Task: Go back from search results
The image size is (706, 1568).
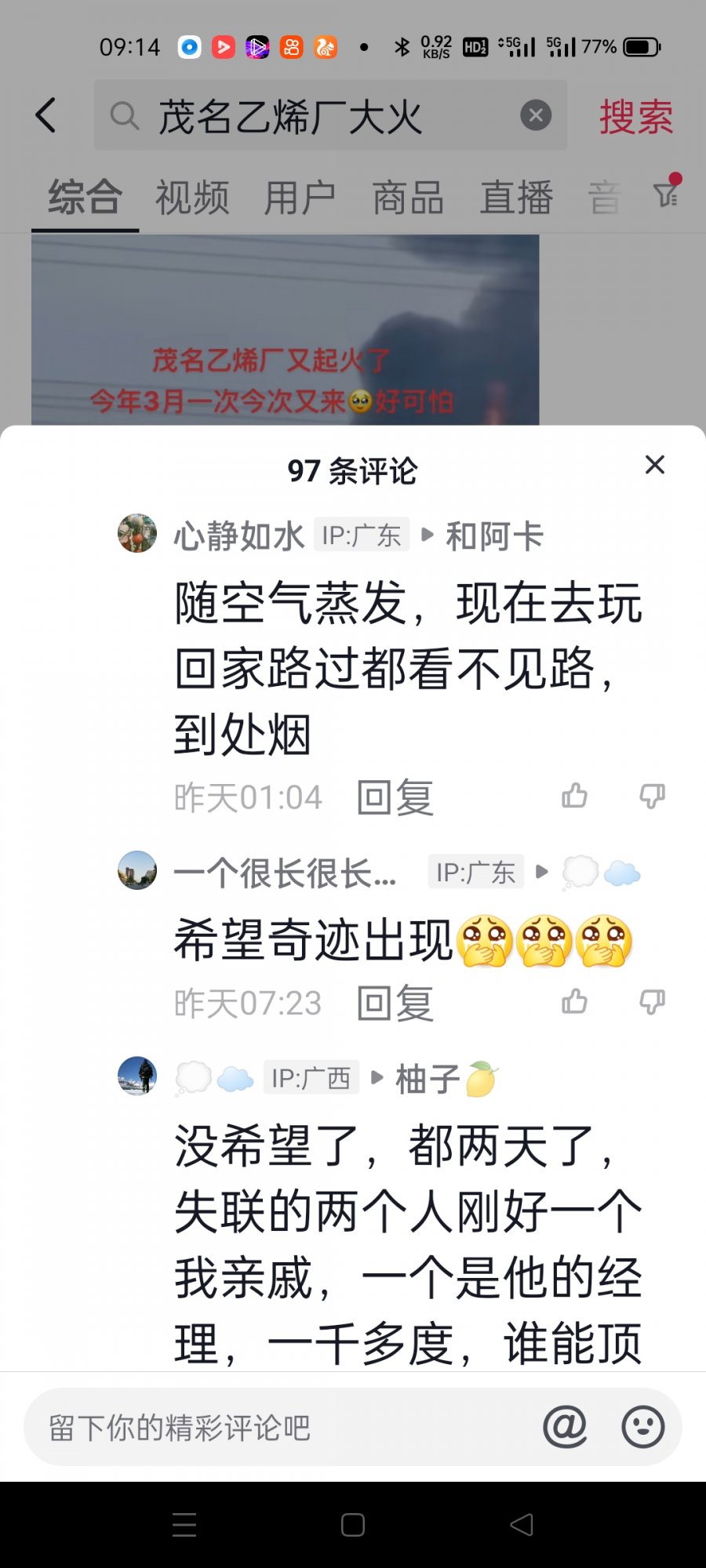Action: coord(46,116)
